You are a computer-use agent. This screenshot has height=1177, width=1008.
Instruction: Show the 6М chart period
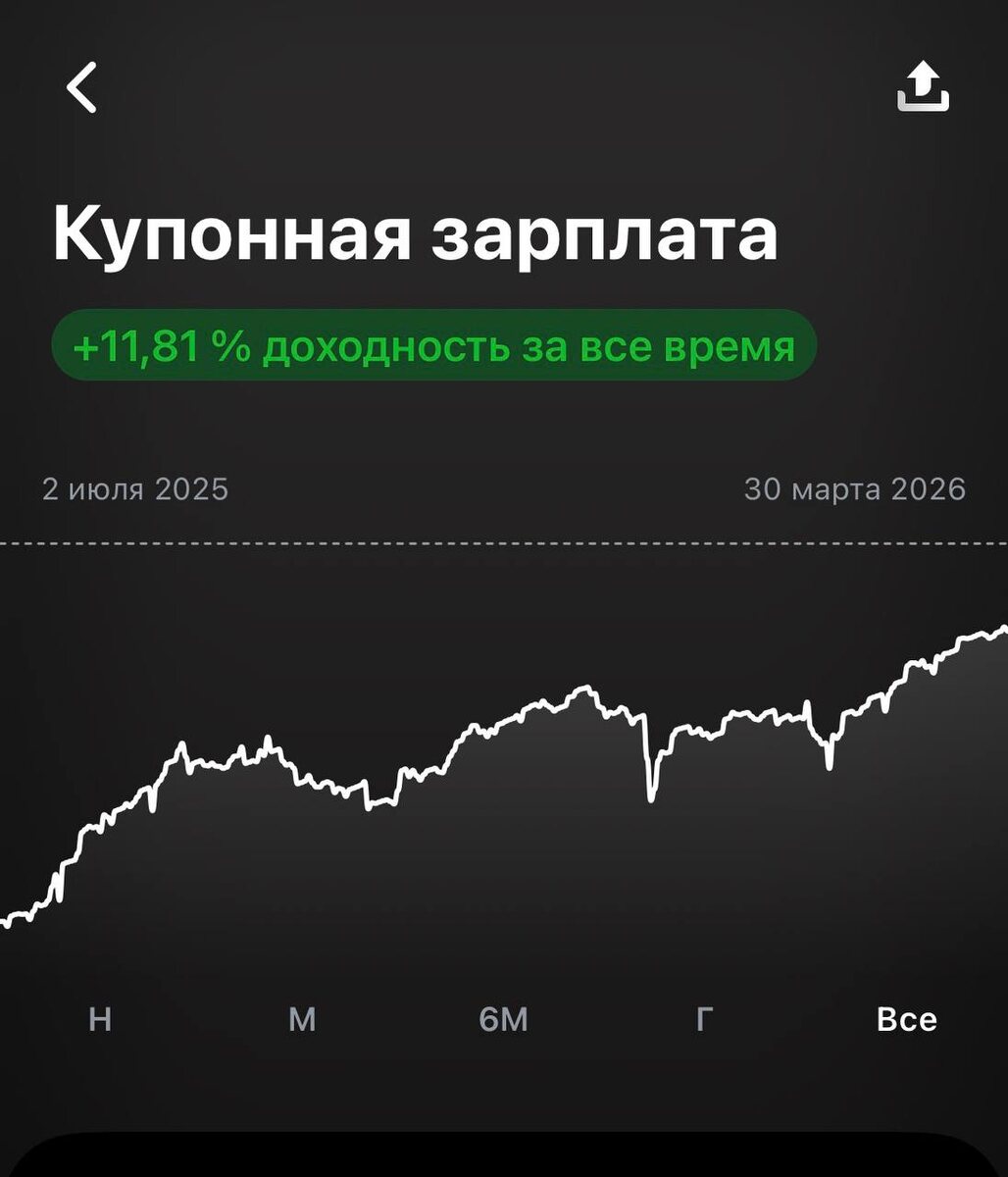(503, 1020)
